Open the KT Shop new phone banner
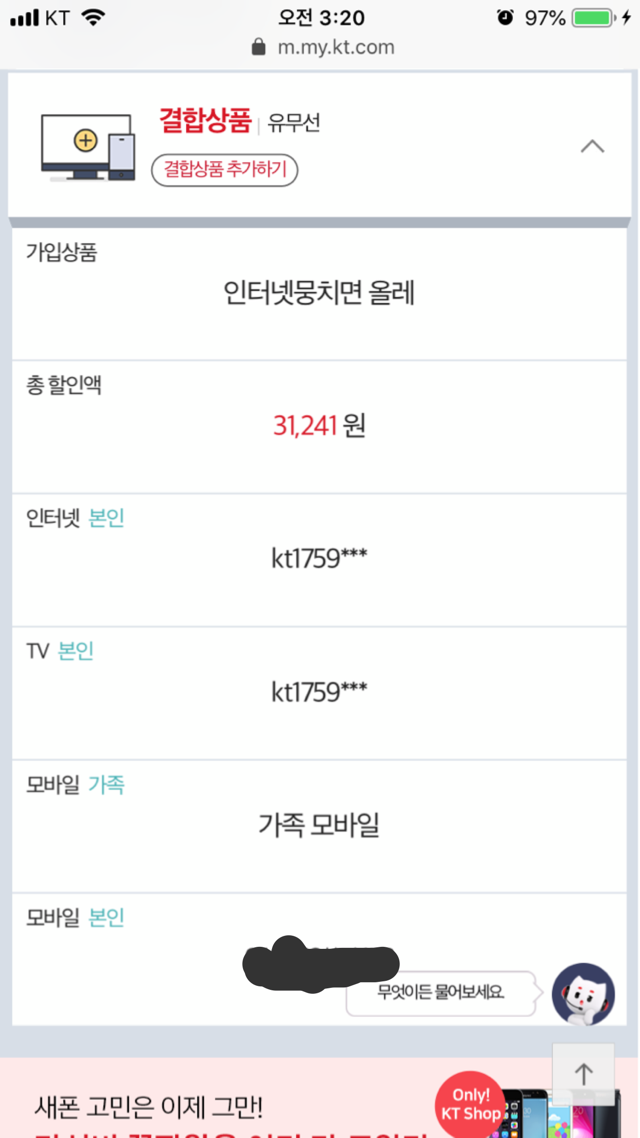This screenshot has width=640, height=1138. (x=320, y=1098)
